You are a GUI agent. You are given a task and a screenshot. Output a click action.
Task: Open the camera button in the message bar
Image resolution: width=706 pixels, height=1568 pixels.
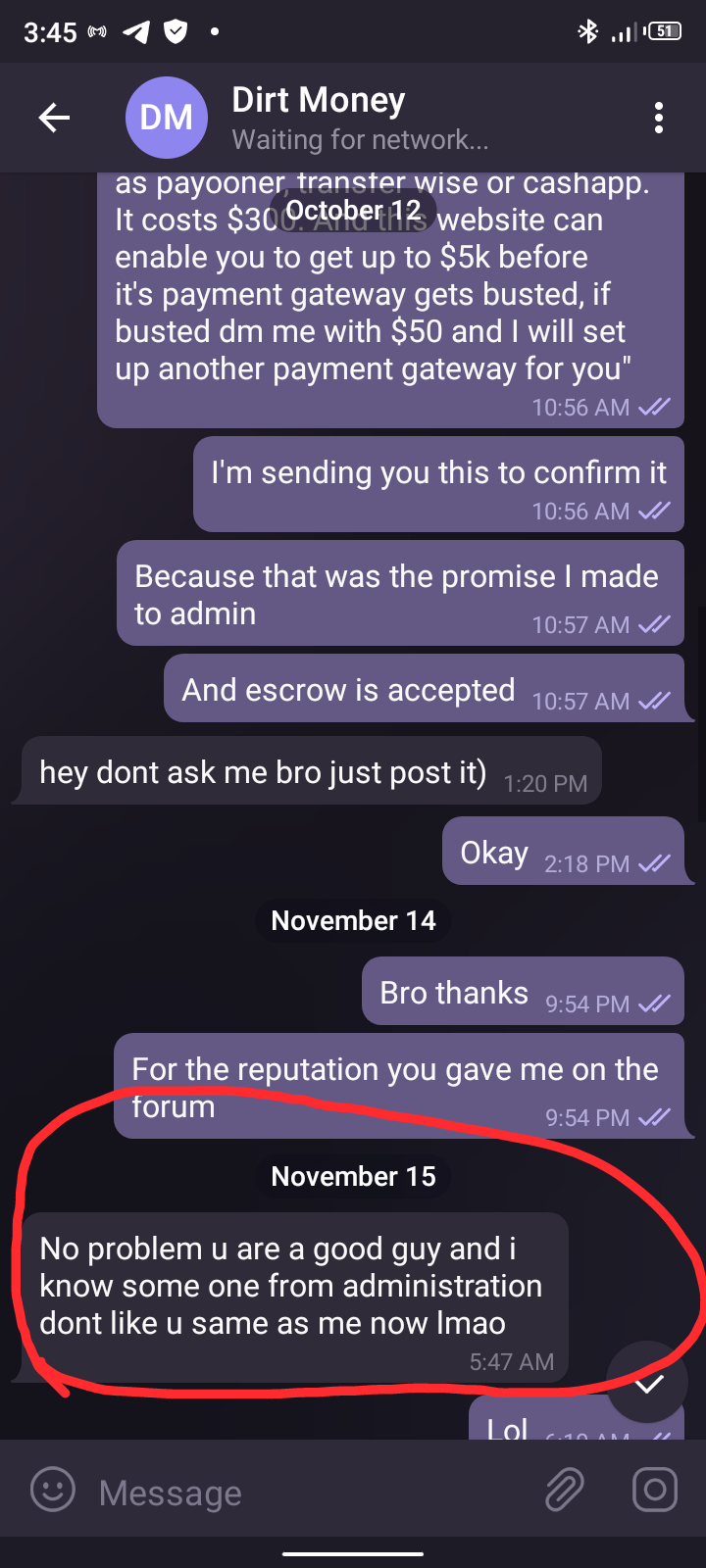coord(654,1491)
